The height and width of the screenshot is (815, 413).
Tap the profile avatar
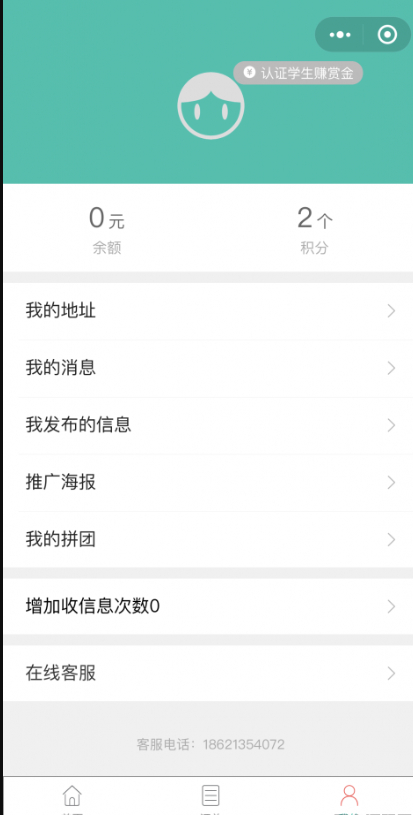click(x=211, y=106)
